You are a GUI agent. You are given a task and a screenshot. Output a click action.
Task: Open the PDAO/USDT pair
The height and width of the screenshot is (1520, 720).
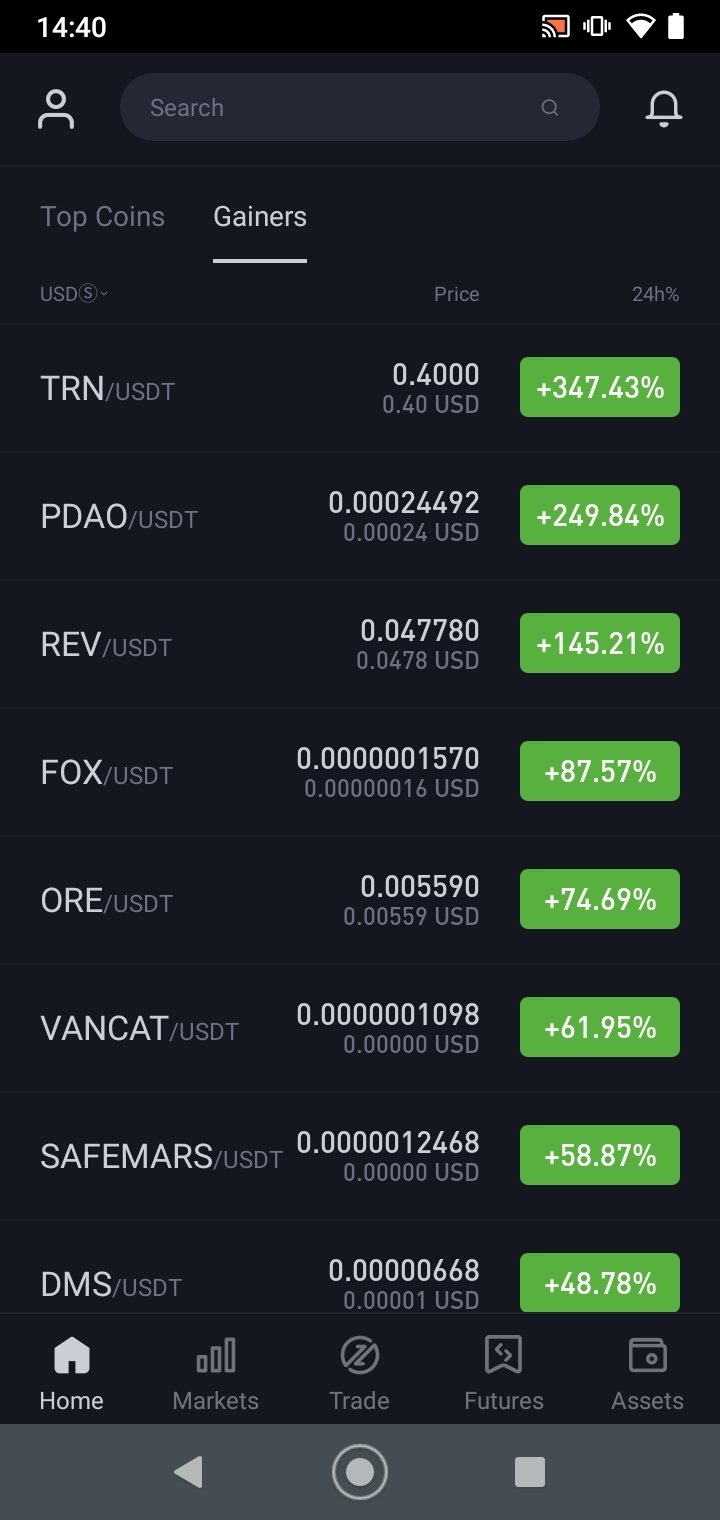click(360, 516)
